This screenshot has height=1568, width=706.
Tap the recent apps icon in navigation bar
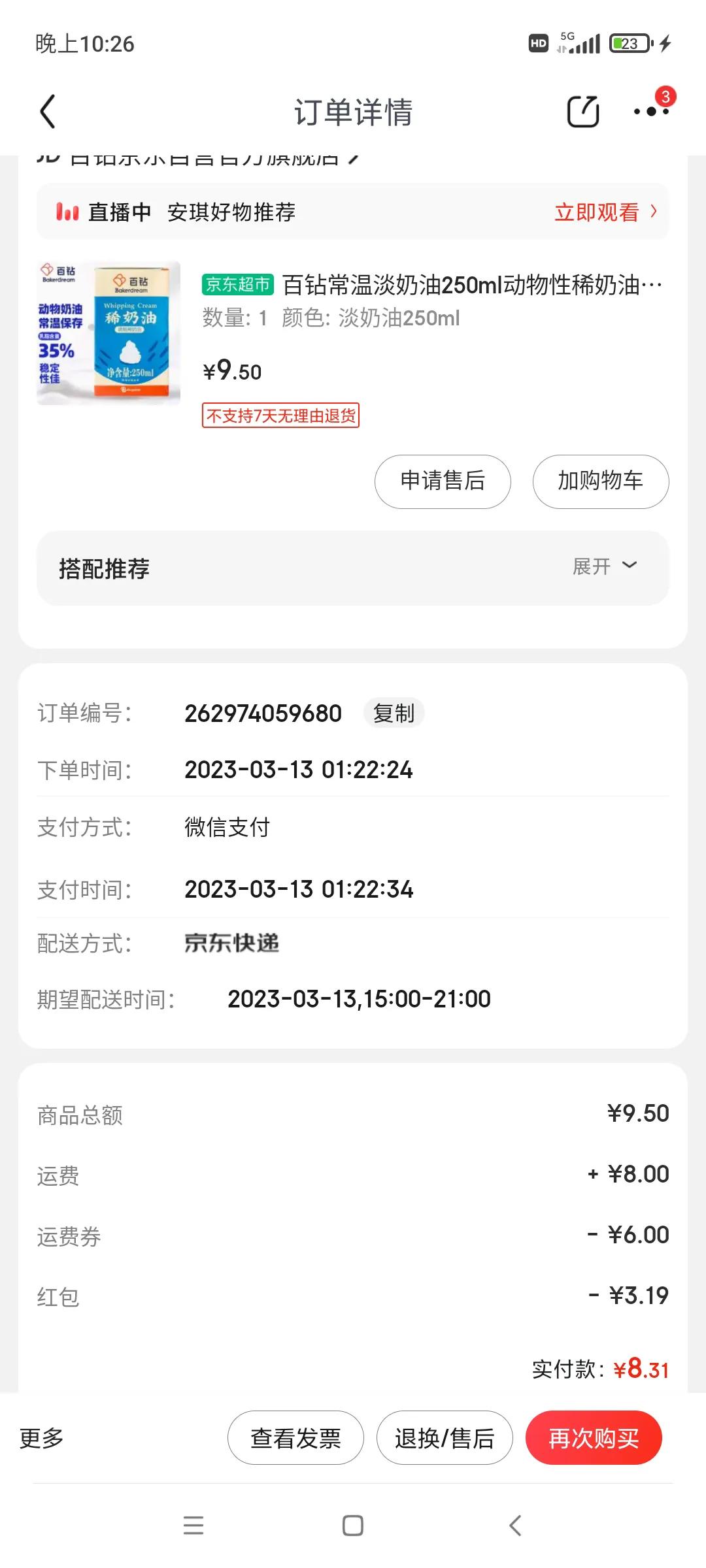[x=194, y=1527]
